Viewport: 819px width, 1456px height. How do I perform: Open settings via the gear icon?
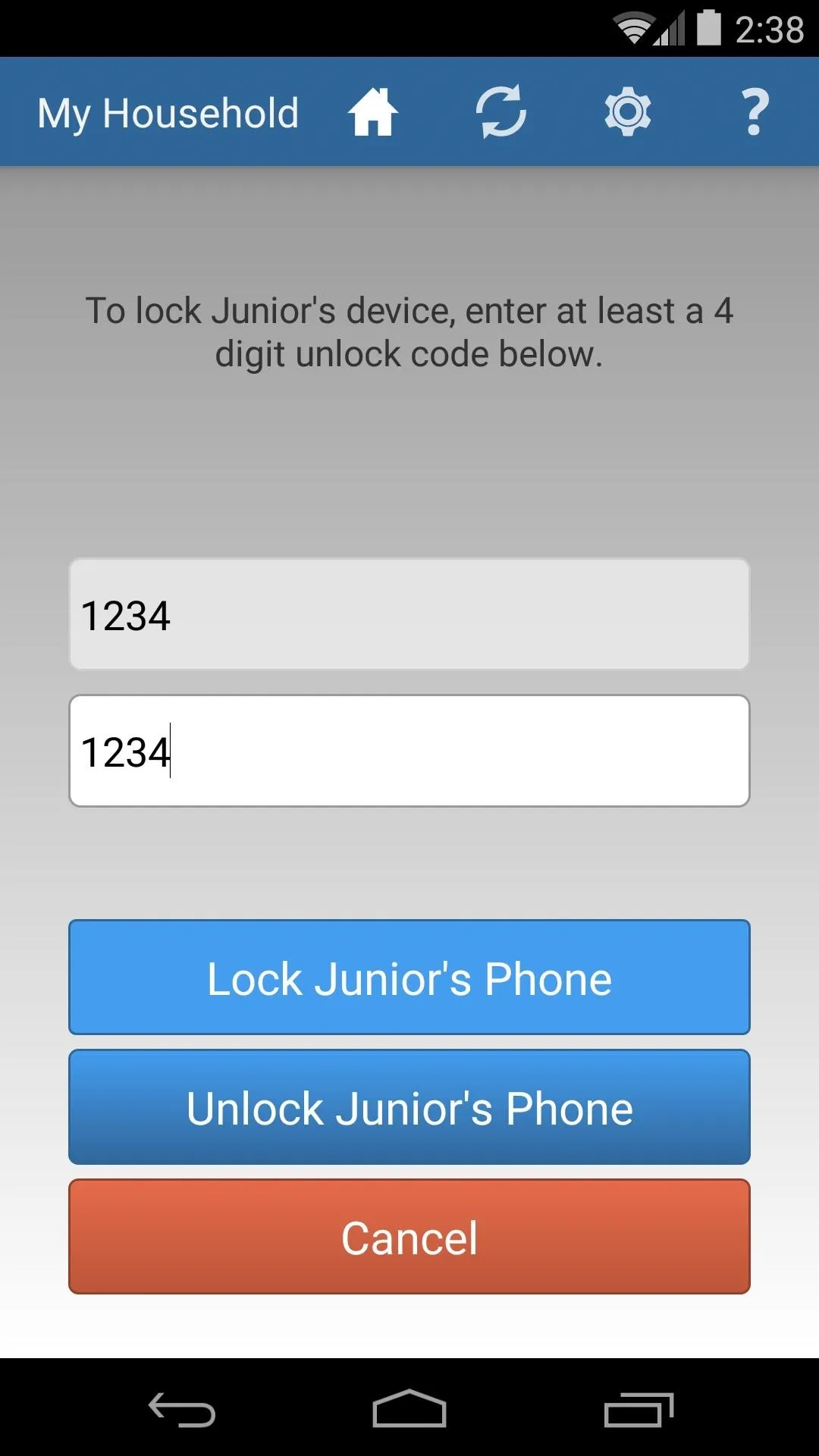pyautogui.click(x=628, y=112)
